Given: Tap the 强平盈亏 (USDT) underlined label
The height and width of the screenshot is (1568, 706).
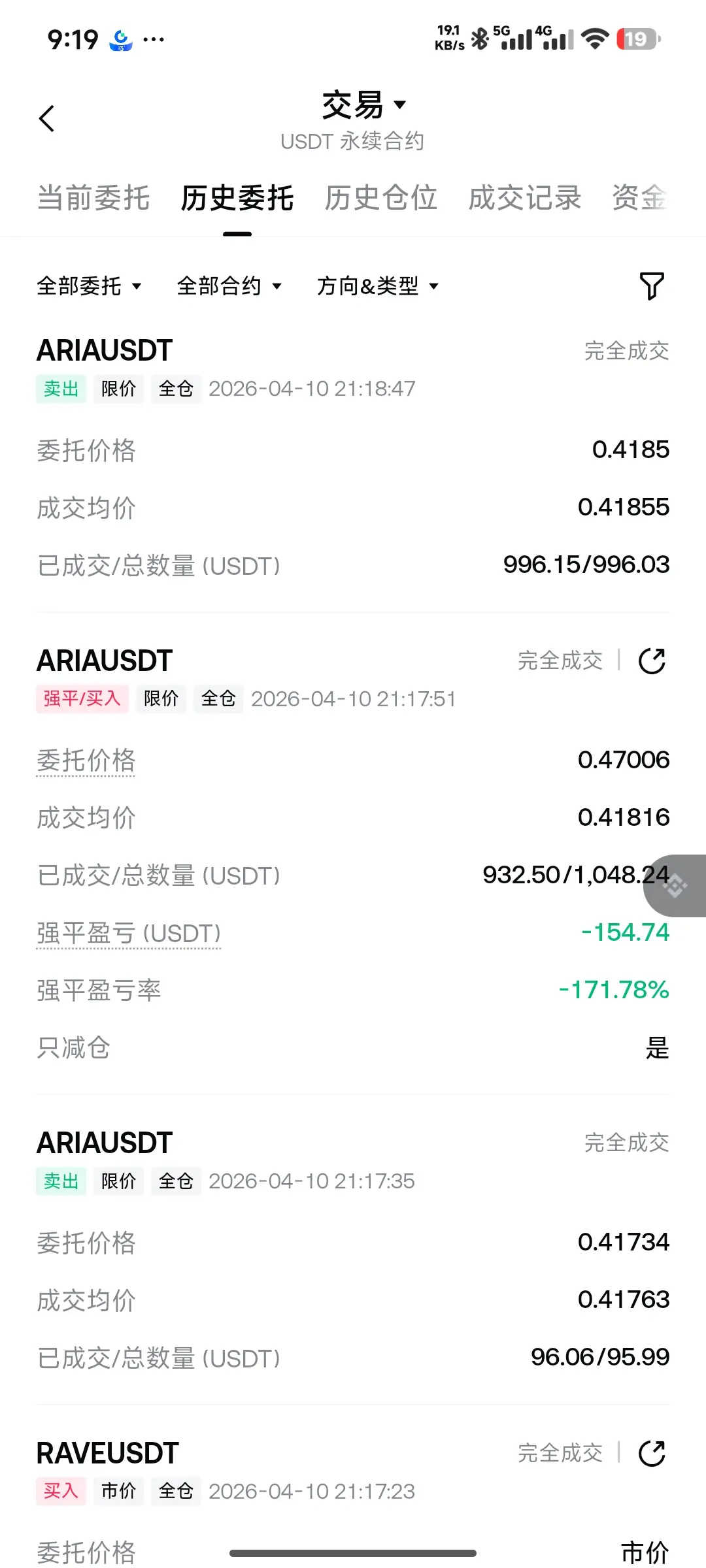Looking at the screenshot, I should pyautogui.click(x=129, y=934).
